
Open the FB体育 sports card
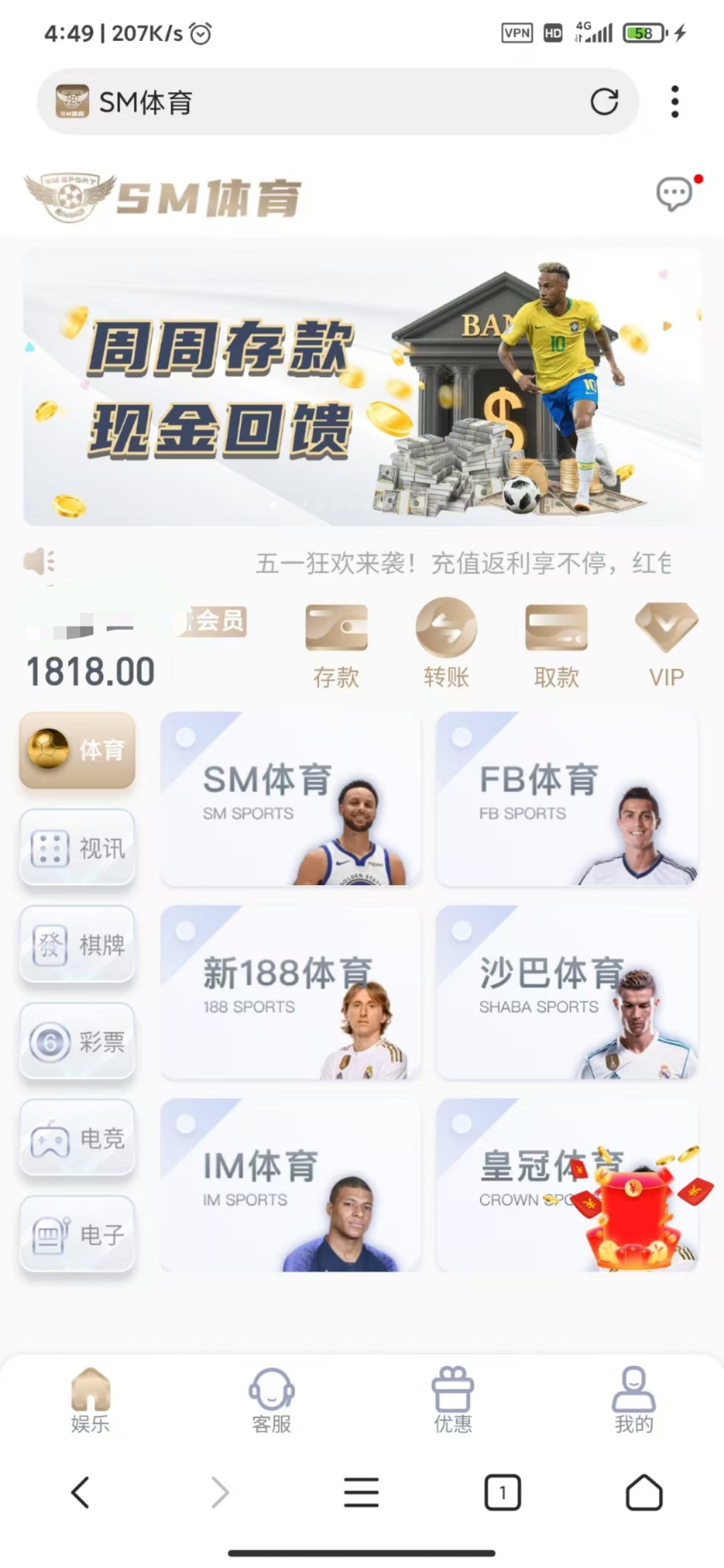[567, 799]
